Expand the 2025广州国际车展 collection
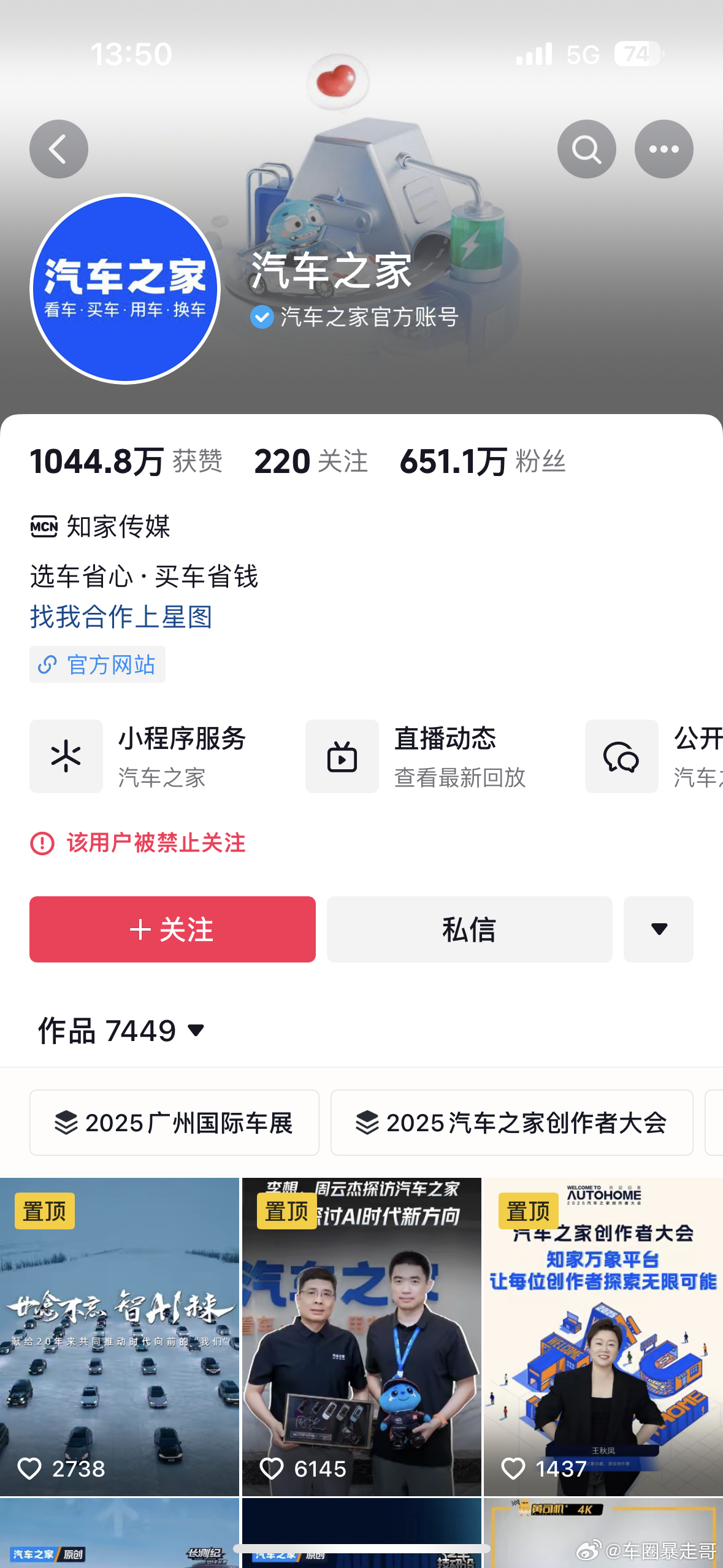This screenshot has height=1568, width=723. point(174,1123)
